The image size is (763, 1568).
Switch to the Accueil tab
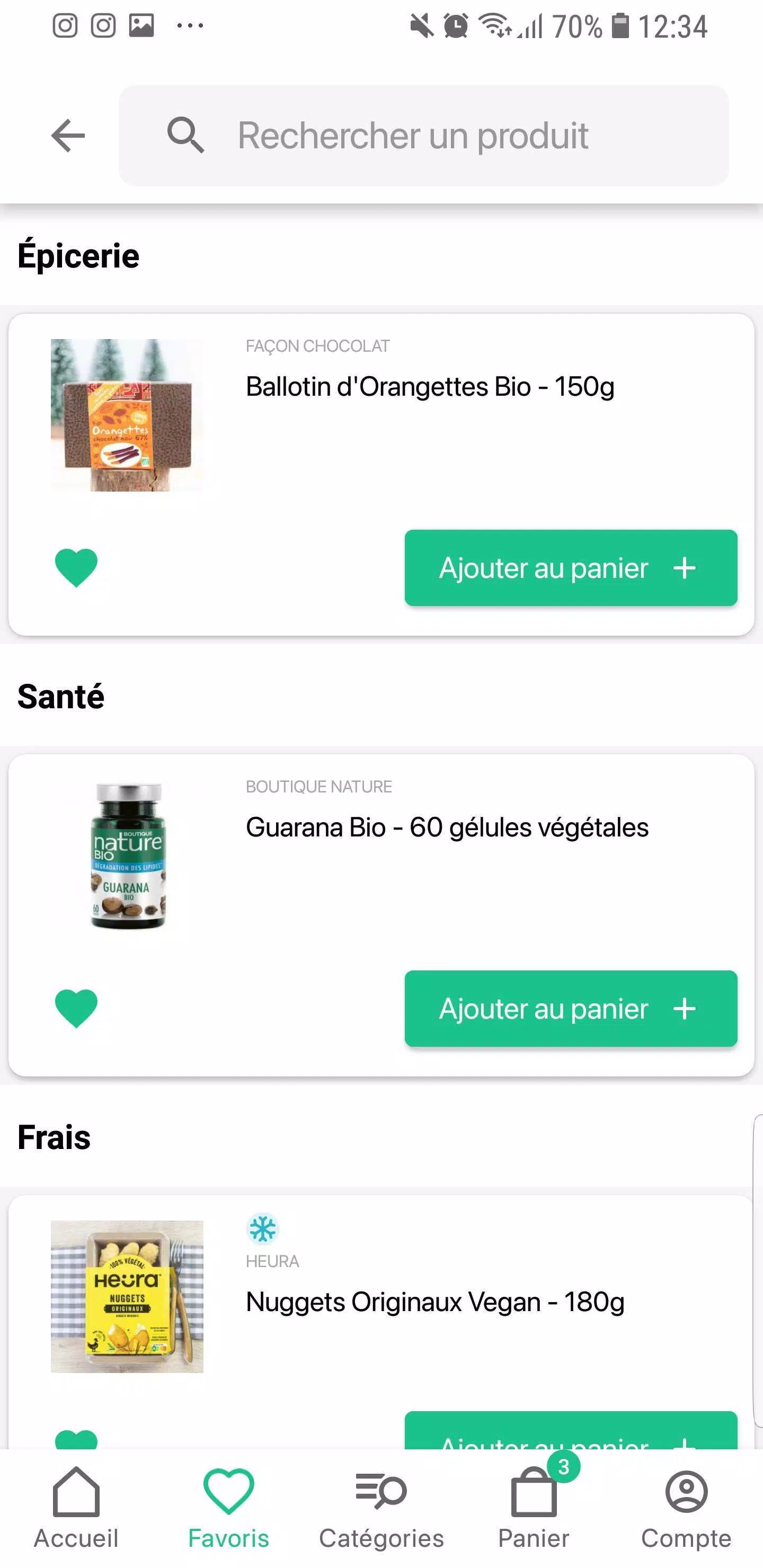tap(76, 1508)
